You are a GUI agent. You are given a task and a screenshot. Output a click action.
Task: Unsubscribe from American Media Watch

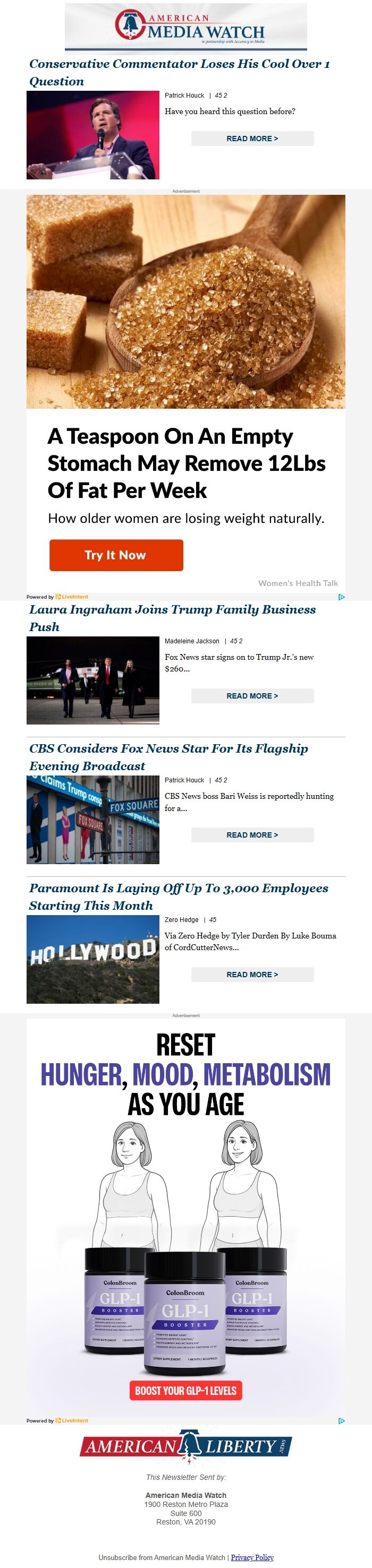coord(162,1557)
